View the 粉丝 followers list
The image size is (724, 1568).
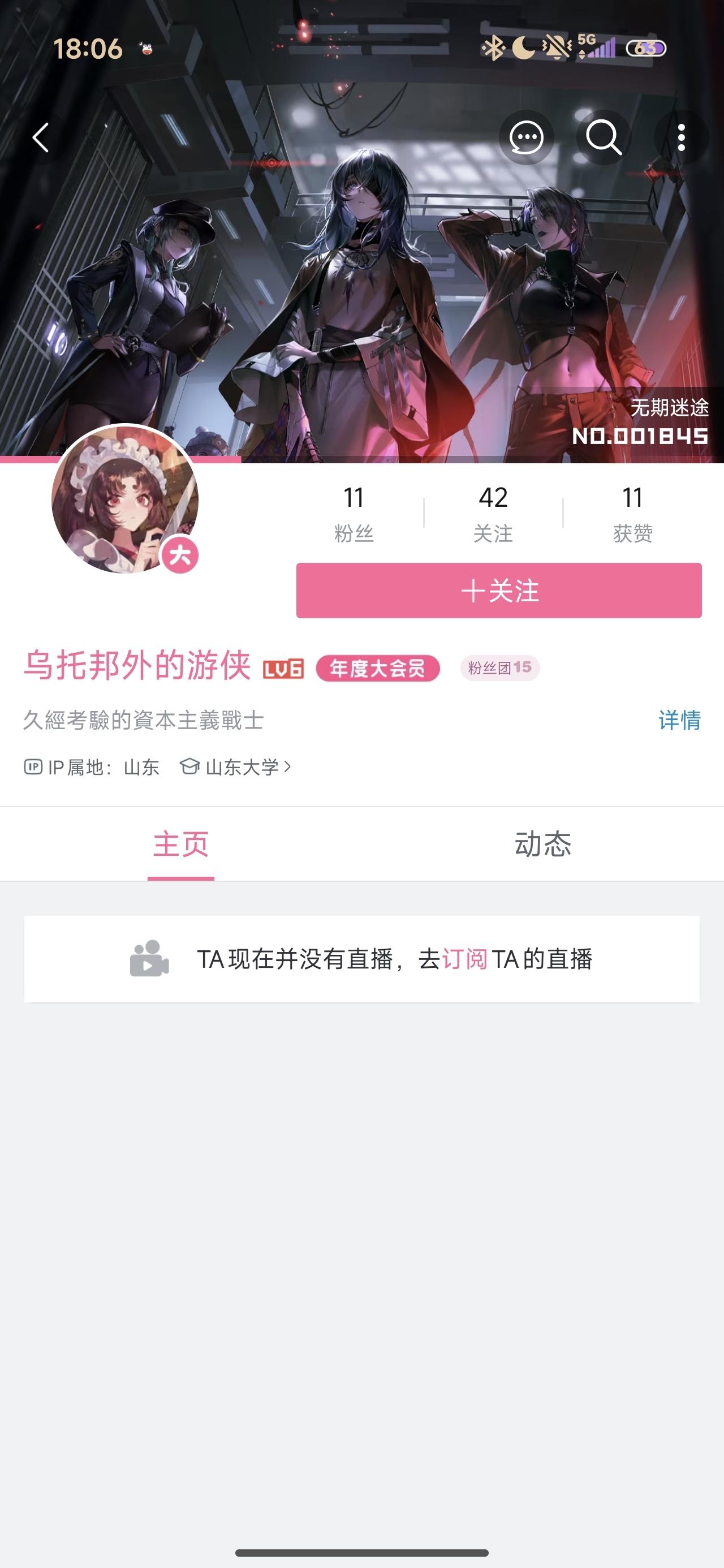pos(354,513)
